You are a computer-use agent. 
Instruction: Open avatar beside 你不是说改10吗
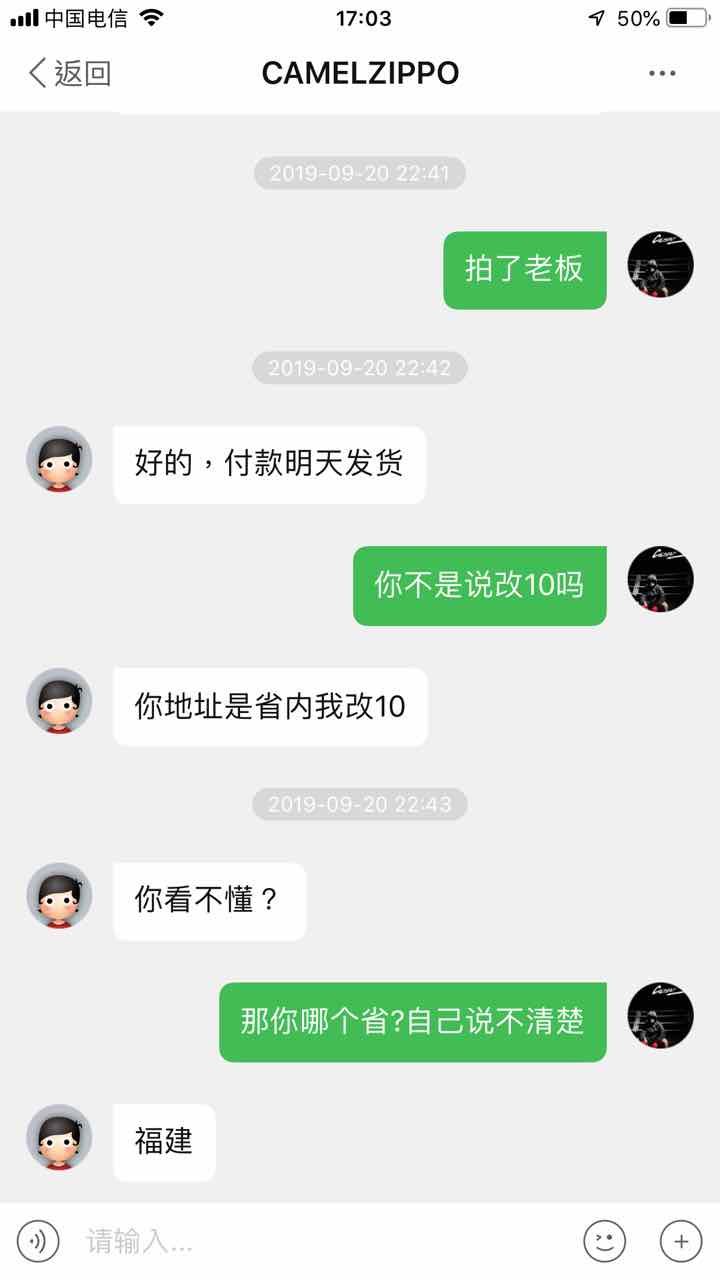pos(660,580)
